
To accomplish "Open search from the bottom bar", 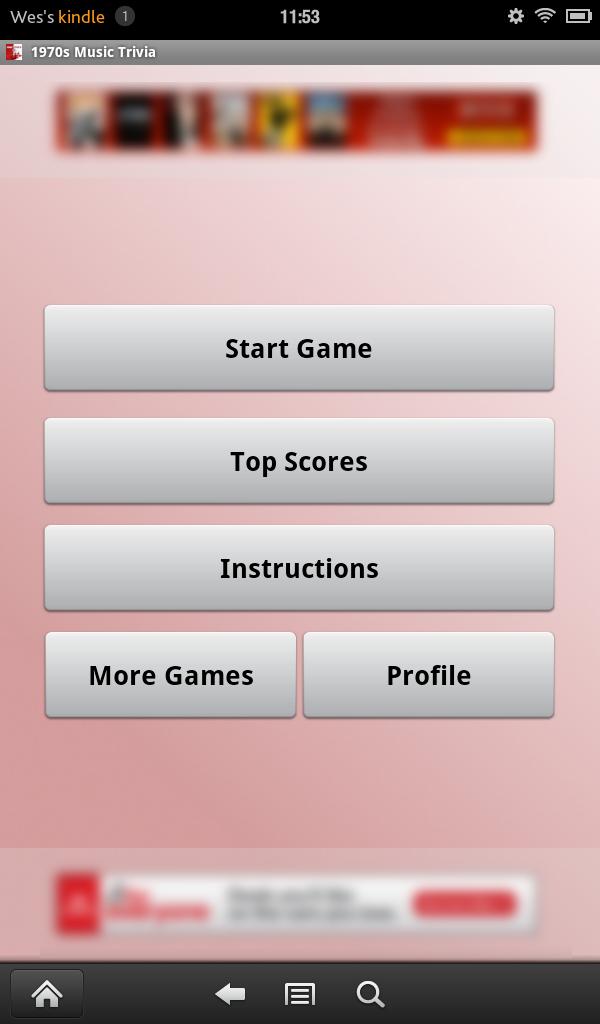I will [370, 993].
